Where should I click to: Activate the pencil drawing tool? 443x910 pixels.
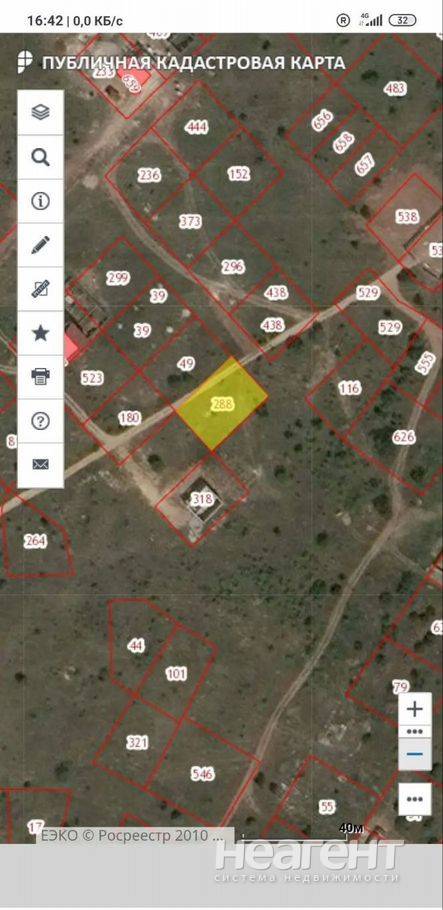(40, 245)
